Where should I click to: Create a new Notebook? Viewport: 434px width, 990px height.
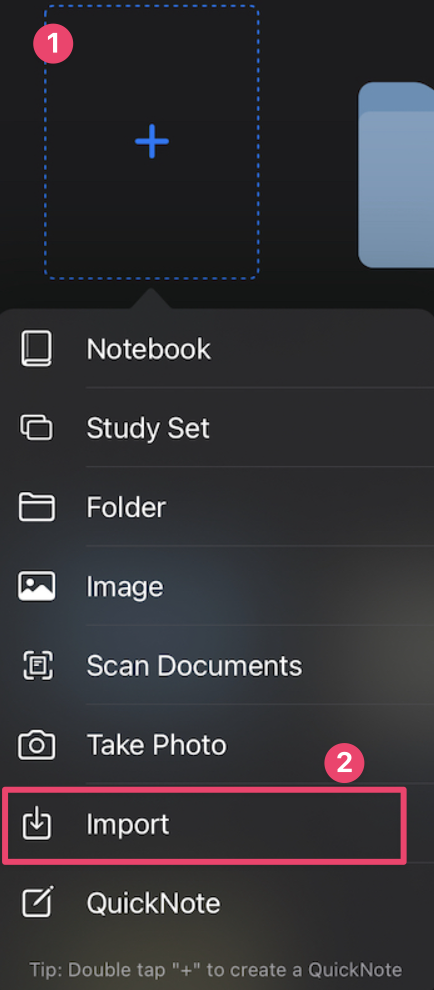[x=217, y=349]
